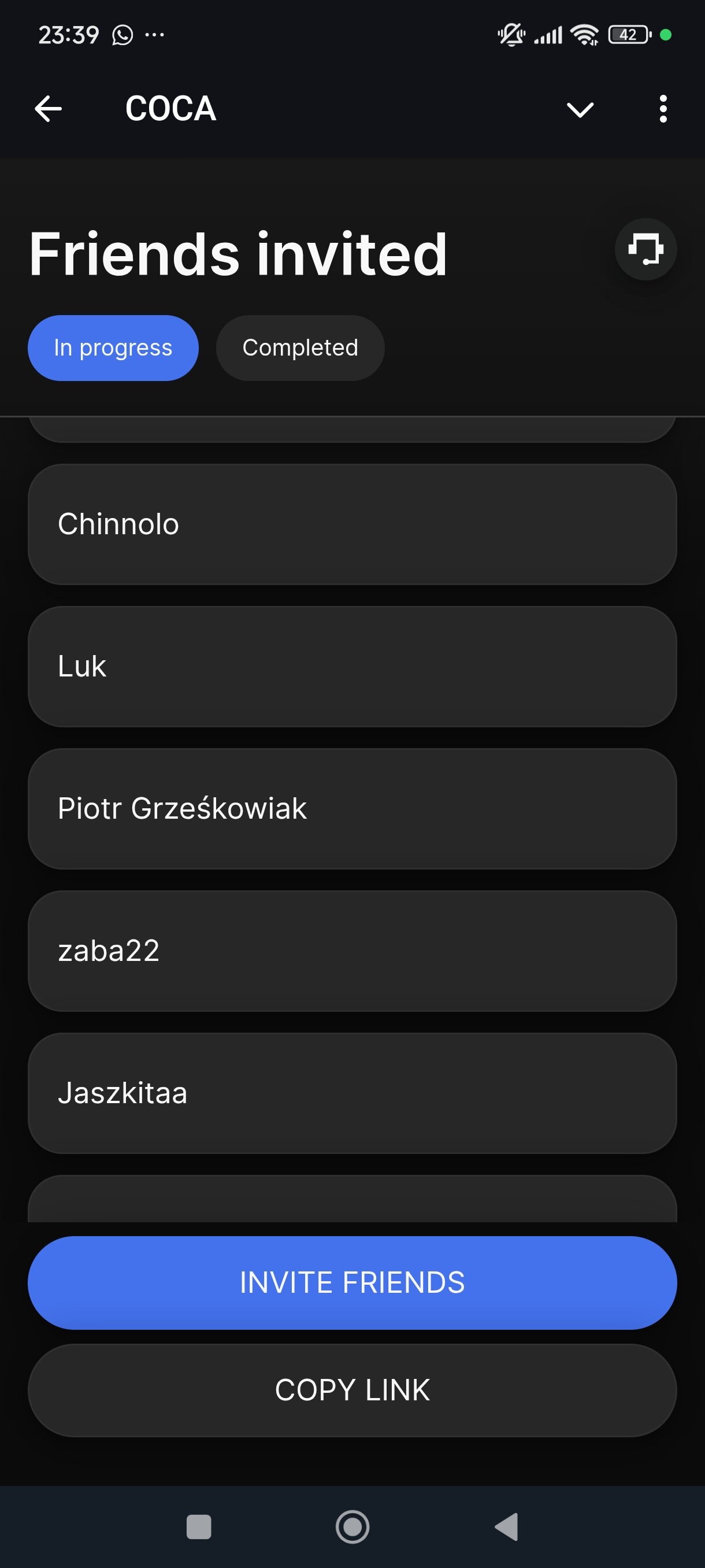Tap the INVITE FRIENDS button
705x1568 pixels.
(352, 1282)
